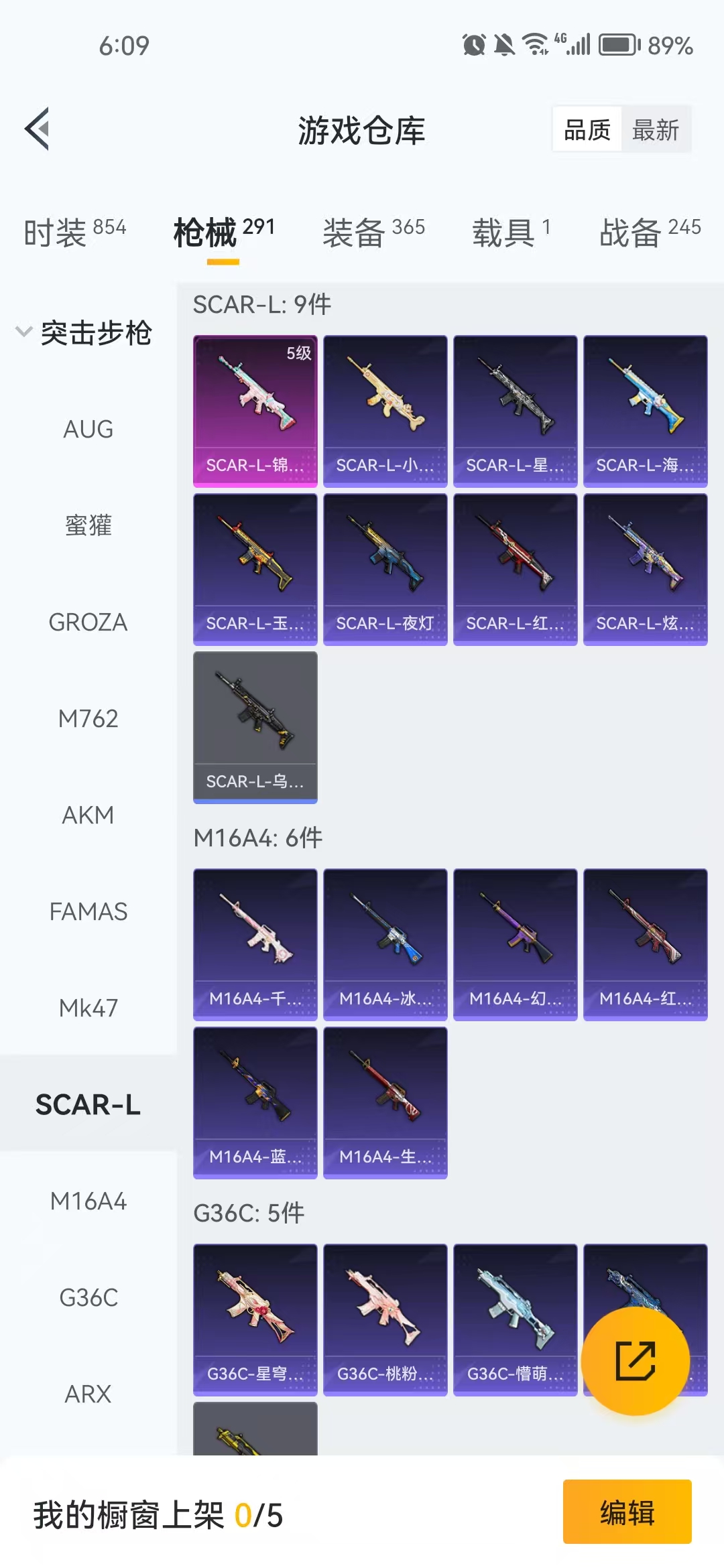Go back from the 游戏仓库 page

click(x=38, y=129)
